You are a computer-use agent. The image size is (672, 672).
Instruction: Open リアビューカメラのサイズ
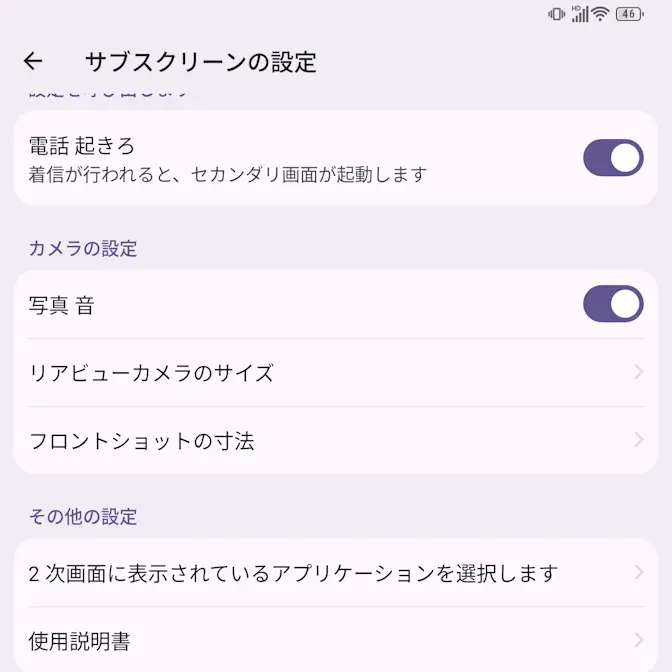tap(336, 373)
